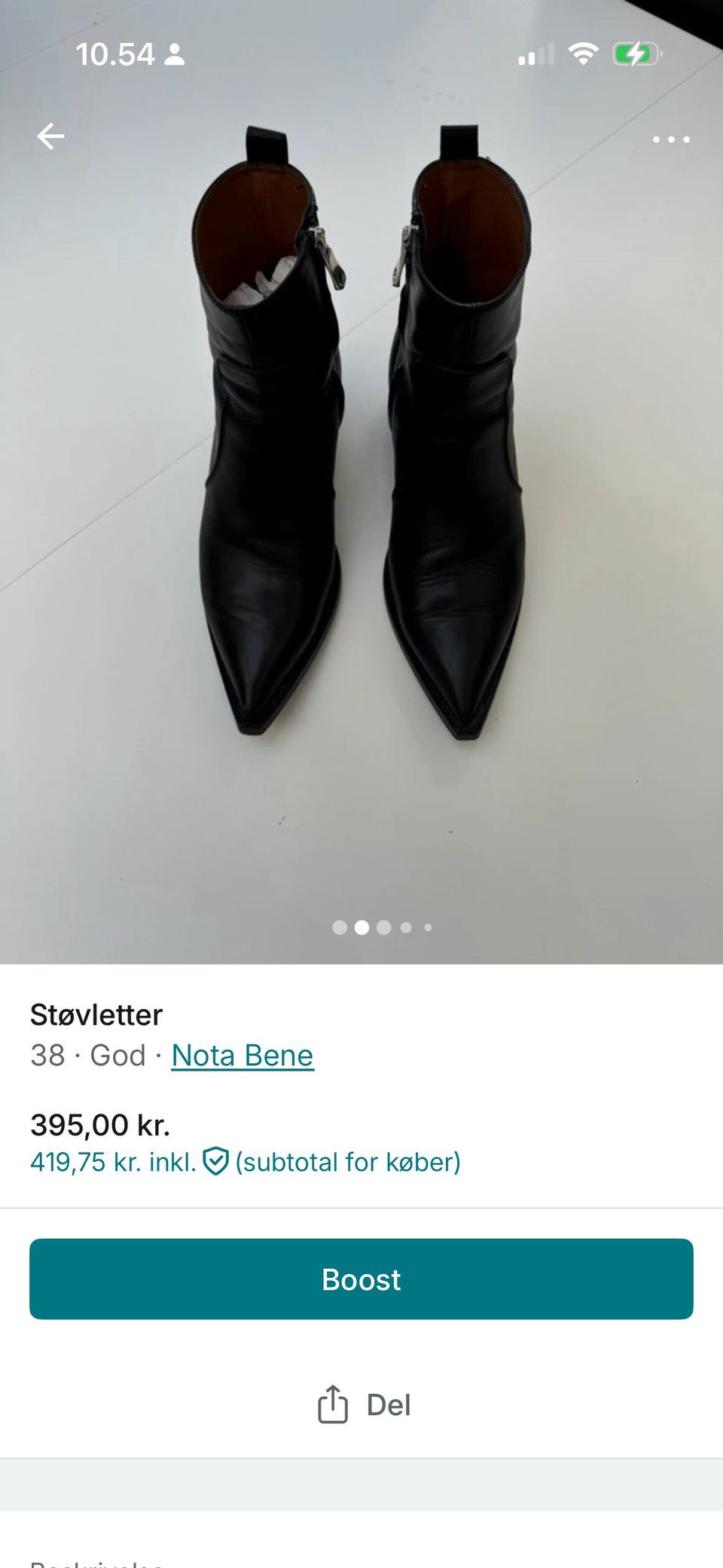Open the Nota Bene brand link
Image resolution: width=723 pixels, height=1568 pixels.
click(x=242, y=1055)
